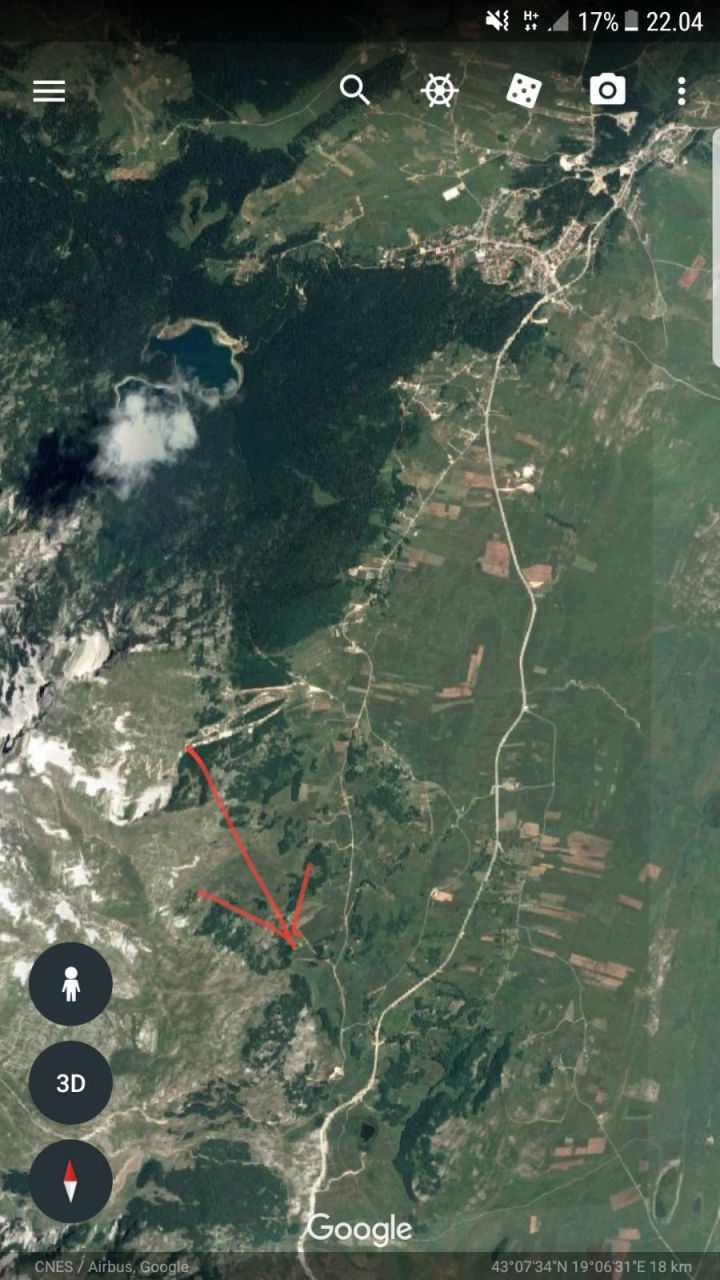Tap the Google logo watermark

[358, 1229]
